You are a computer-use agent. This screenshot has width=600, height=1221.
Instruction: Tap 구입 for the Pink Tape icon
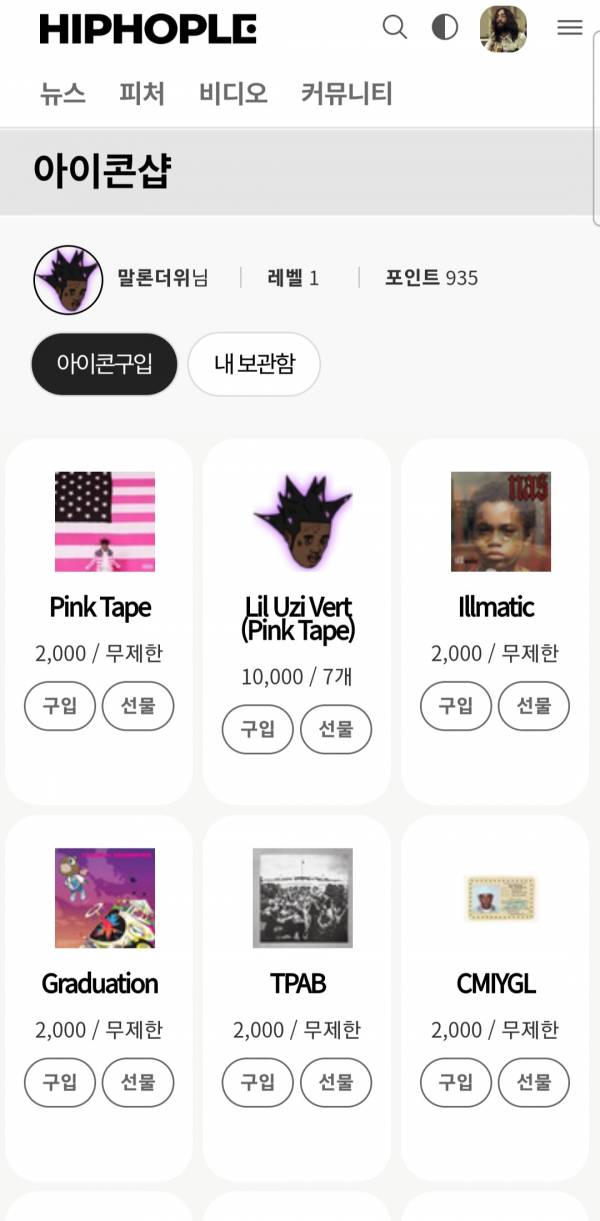pos(60,706)
